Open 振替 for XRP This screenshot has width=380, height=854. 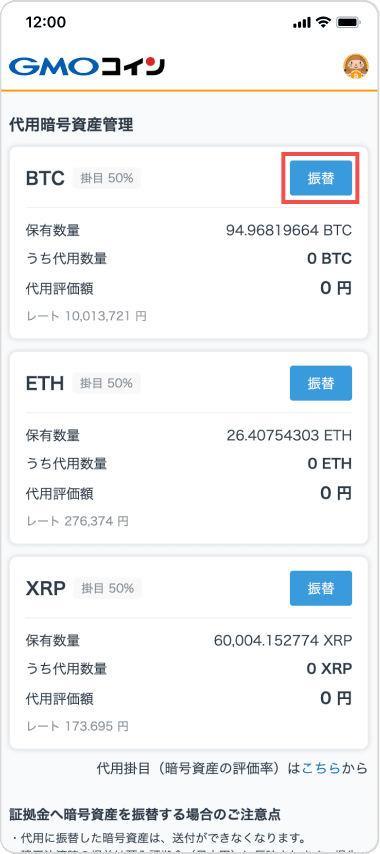(x=321, y=588)
